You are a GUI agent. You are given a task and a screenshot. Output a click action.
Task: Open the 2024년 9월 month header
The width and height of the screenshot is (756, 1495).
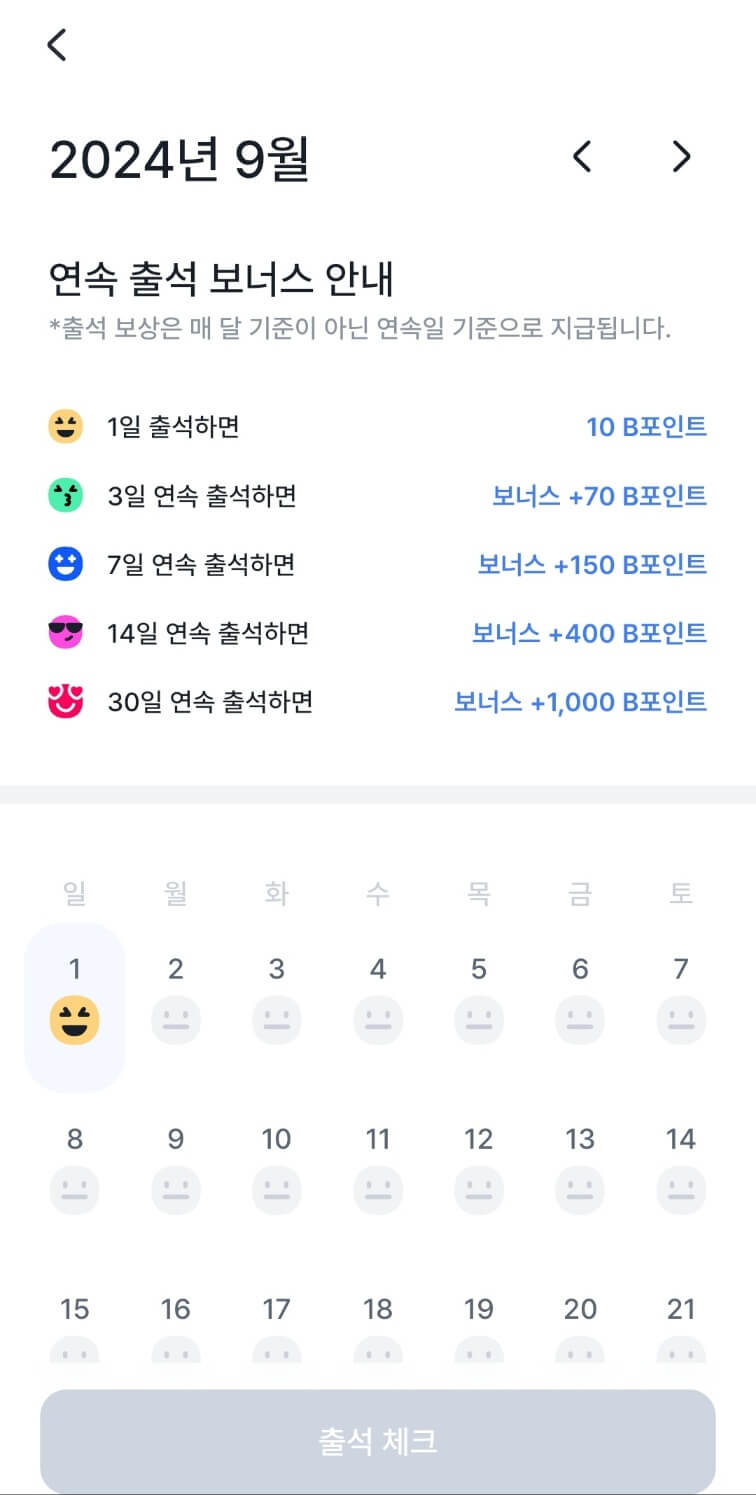180,158
